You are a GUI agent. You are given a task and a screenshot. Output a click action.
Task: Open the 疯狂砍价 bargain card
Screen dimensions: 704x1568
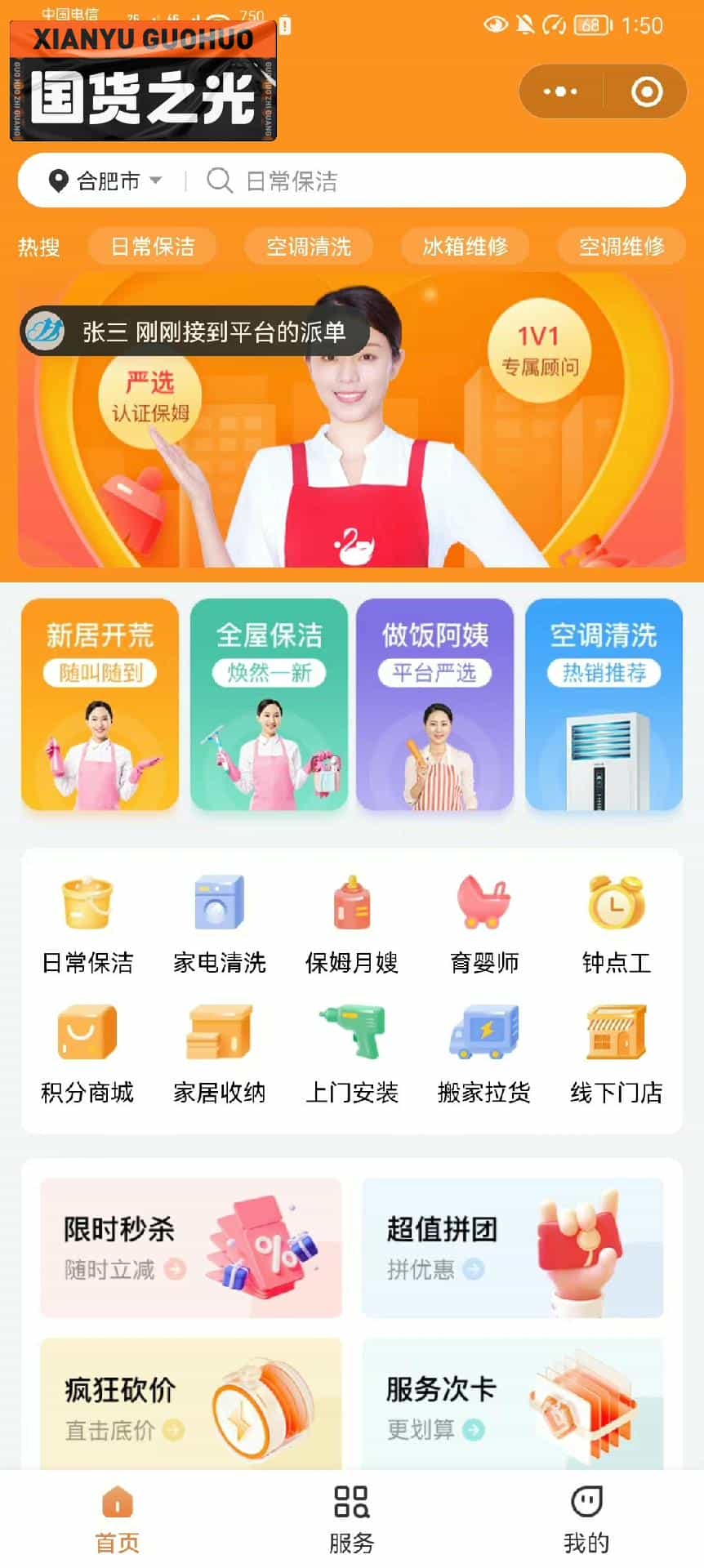click(190, 1405)
